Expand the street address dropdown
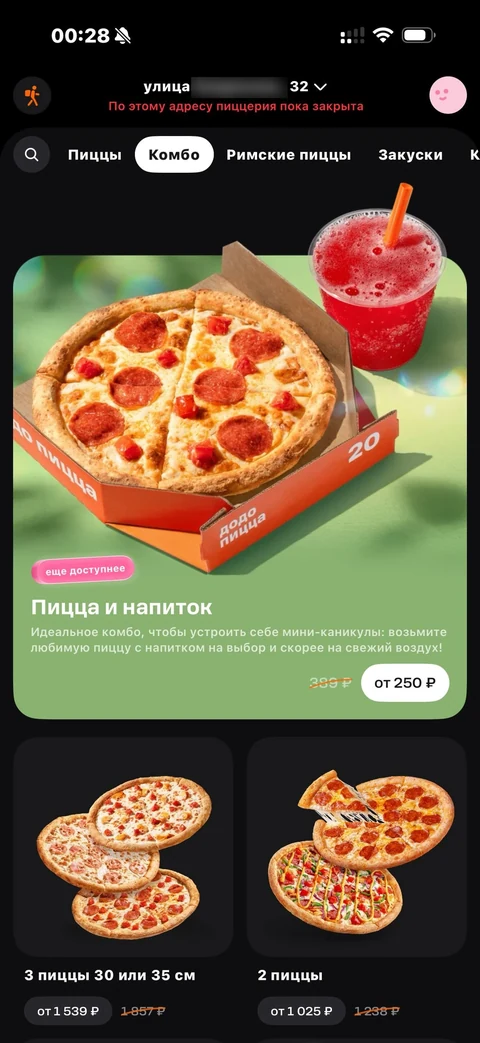This screenshot has width=480, height=1043. [235, 87]
